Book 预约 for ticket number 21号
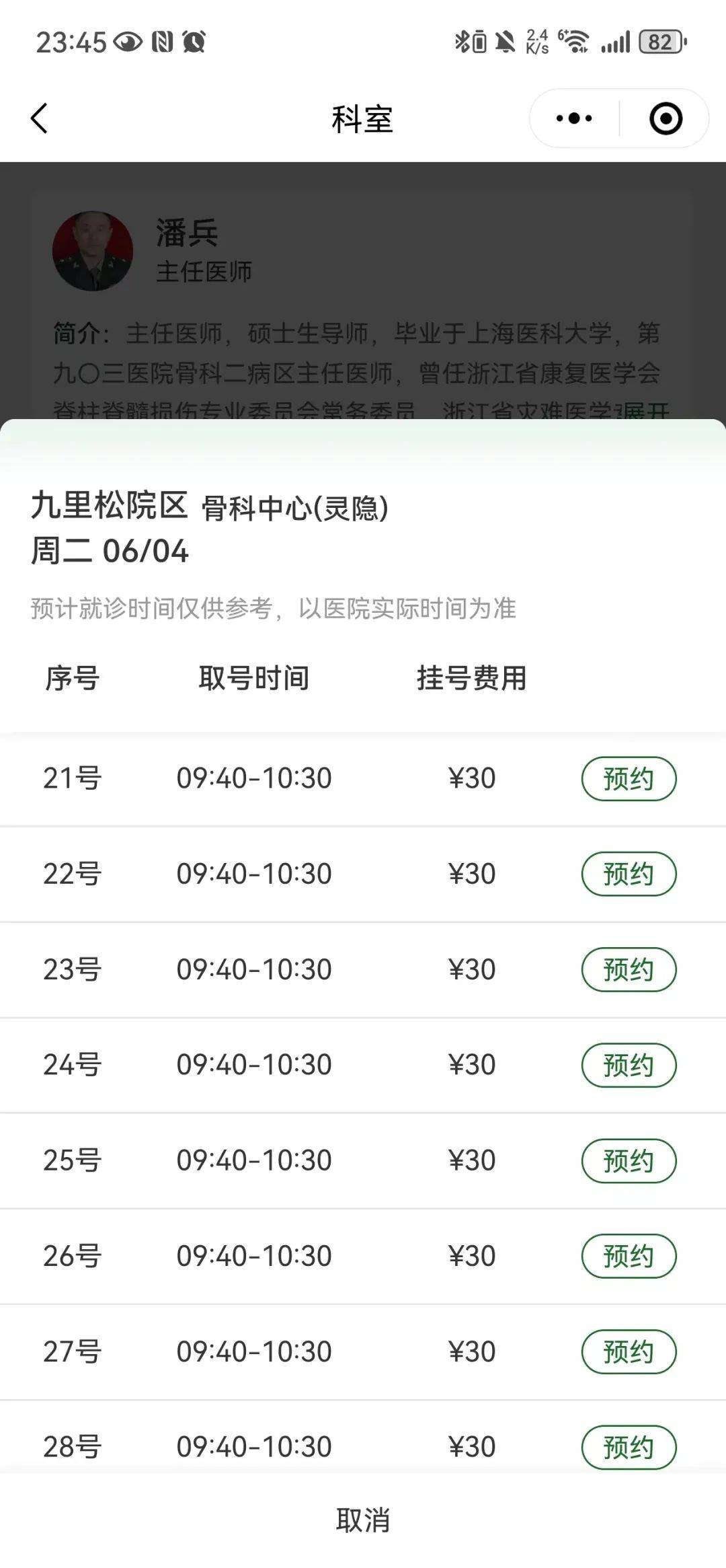 [x=628, y=778]
